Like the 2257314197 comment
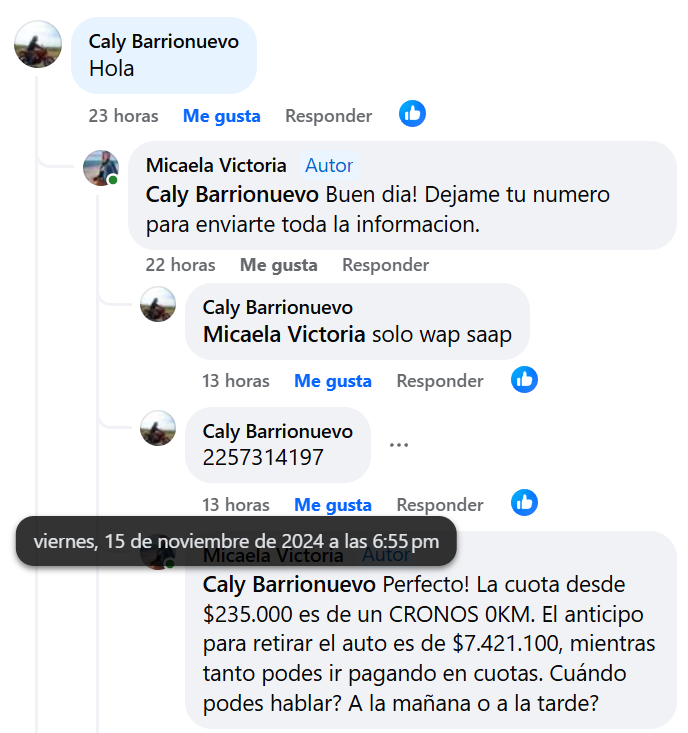Viewport: 688px width, 733px height. (332, 505)
